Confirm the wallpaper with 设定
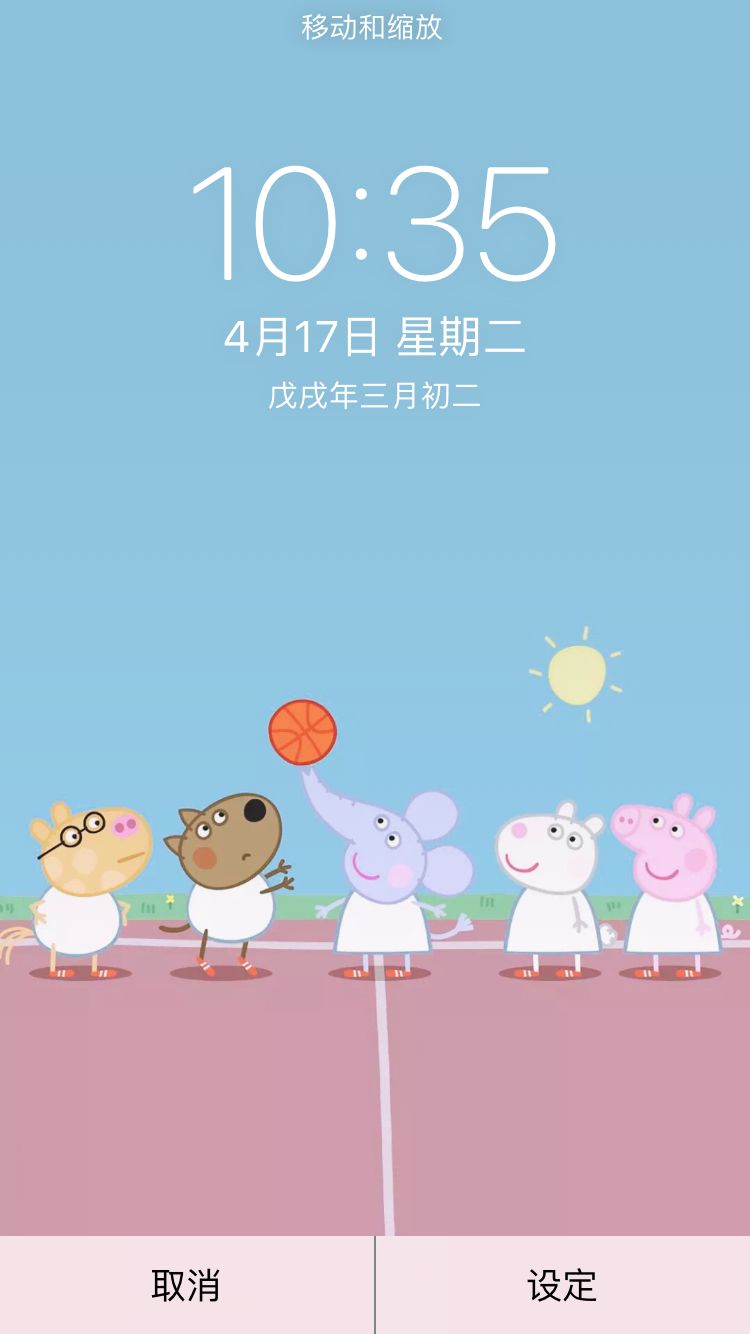Image resolution: width=750 pixels, height=1334 pixels. [x=562, y=1285]
